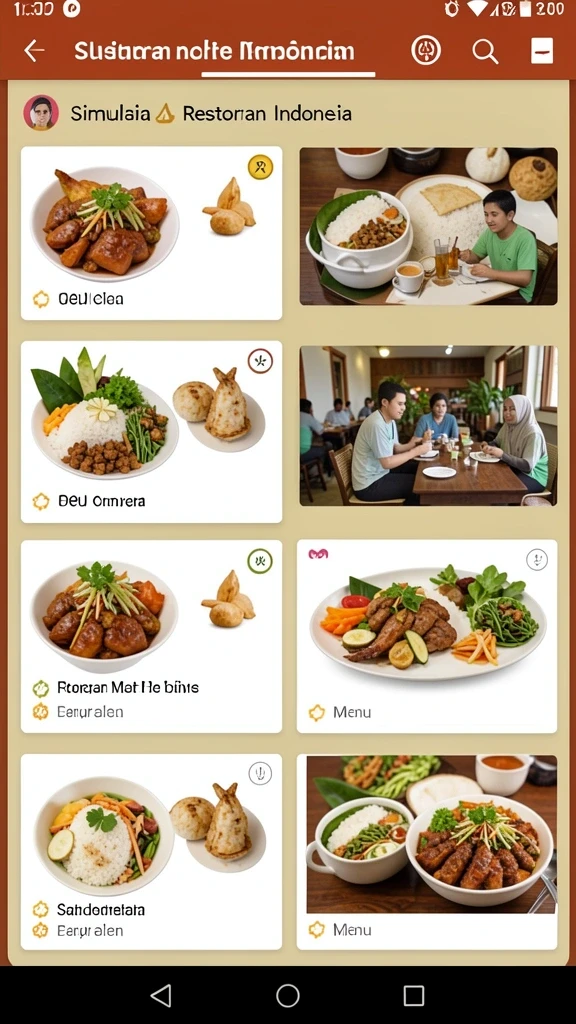The height and width of the screenshot is (1024, 576).
Task: Open the photo of the boy in green dining
Action: tap(428, 226)
